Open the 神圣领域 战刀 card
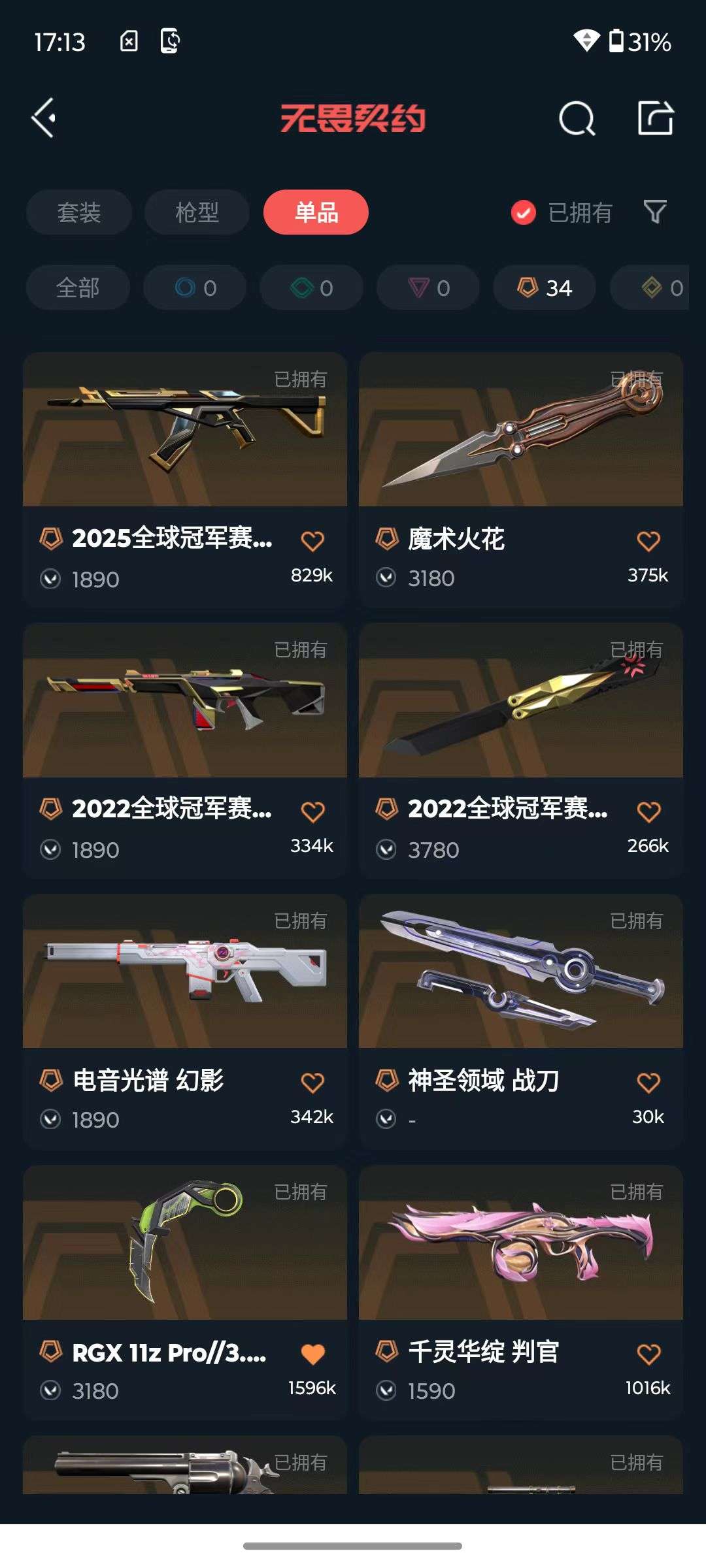 [521, 1022]
